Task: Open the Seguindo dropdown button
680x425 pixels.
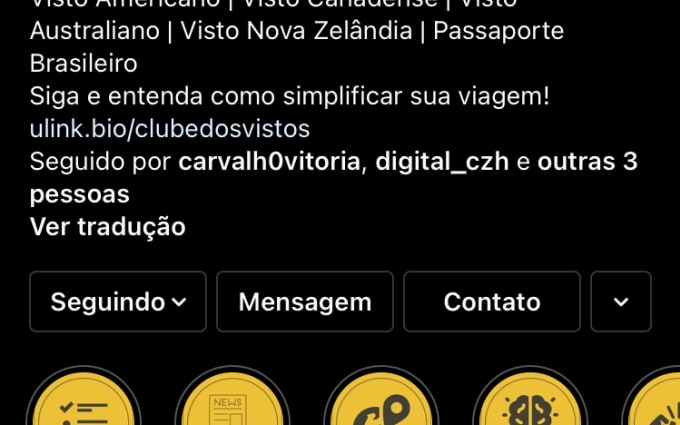Action: [118, 302]
